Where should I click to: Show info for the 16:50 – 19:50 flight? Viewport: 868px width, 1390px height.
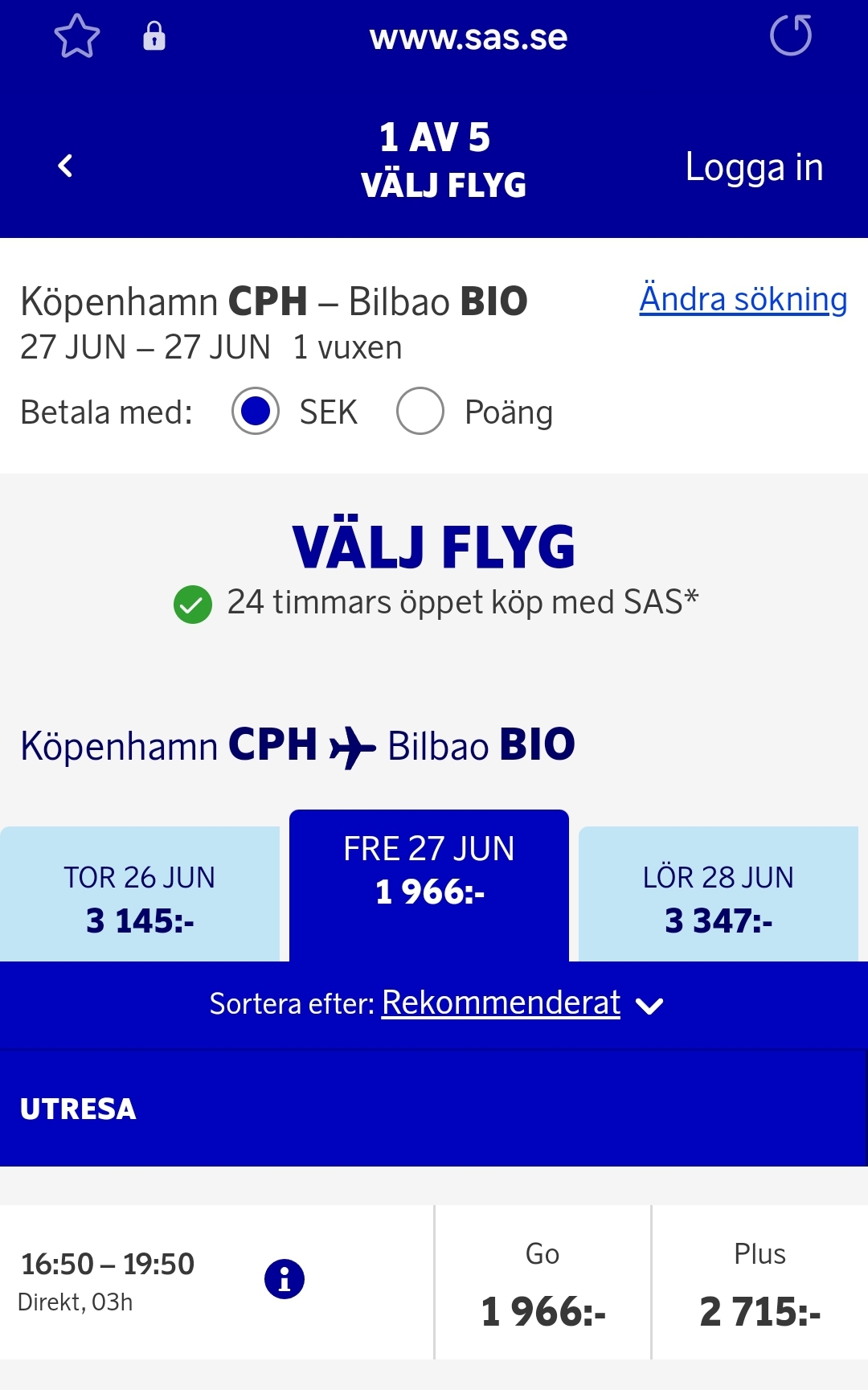pyautogui.click(x=285, y=1279)
